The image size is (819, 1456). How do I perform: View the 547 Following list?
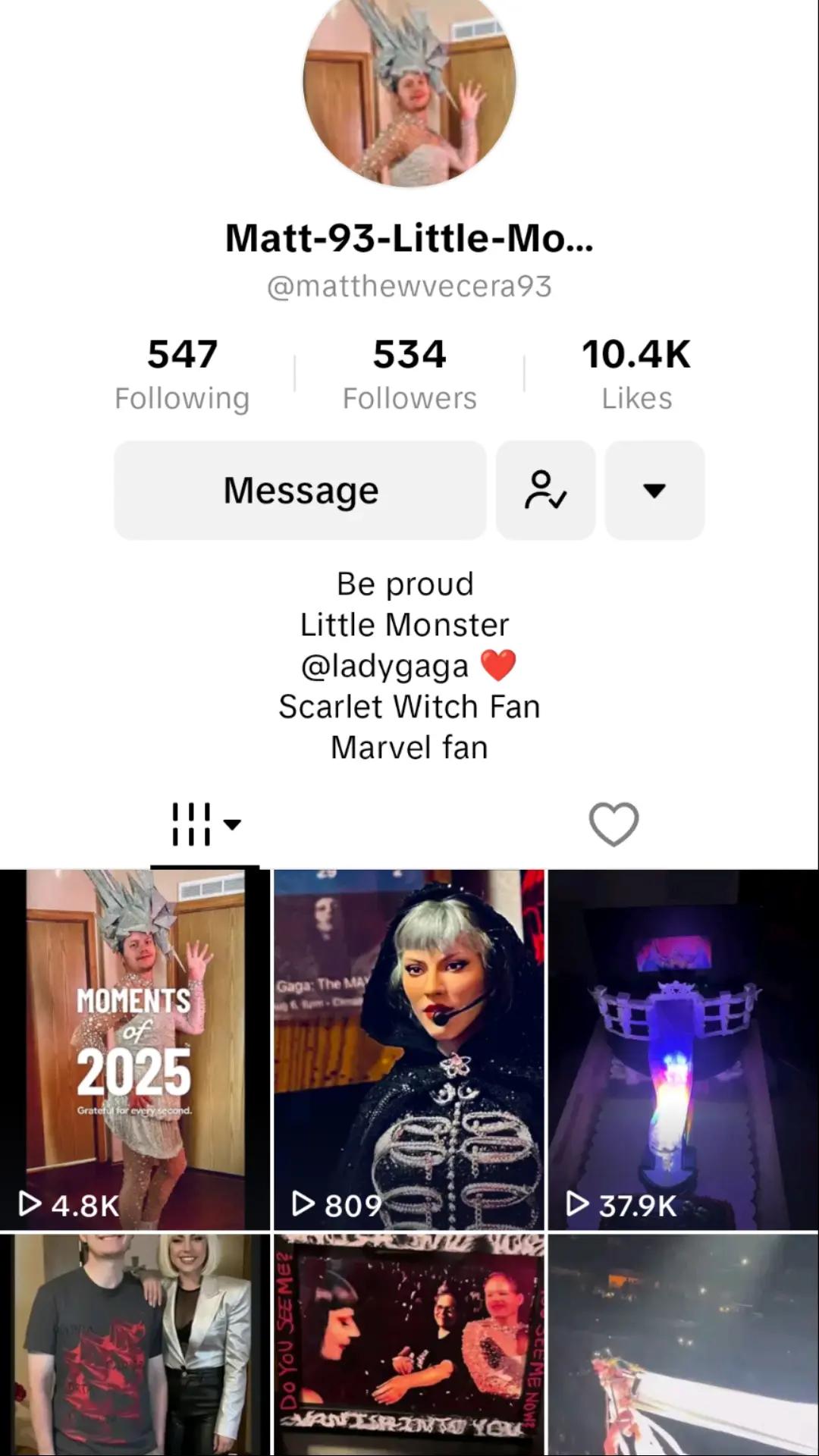(x=182, y=375)
